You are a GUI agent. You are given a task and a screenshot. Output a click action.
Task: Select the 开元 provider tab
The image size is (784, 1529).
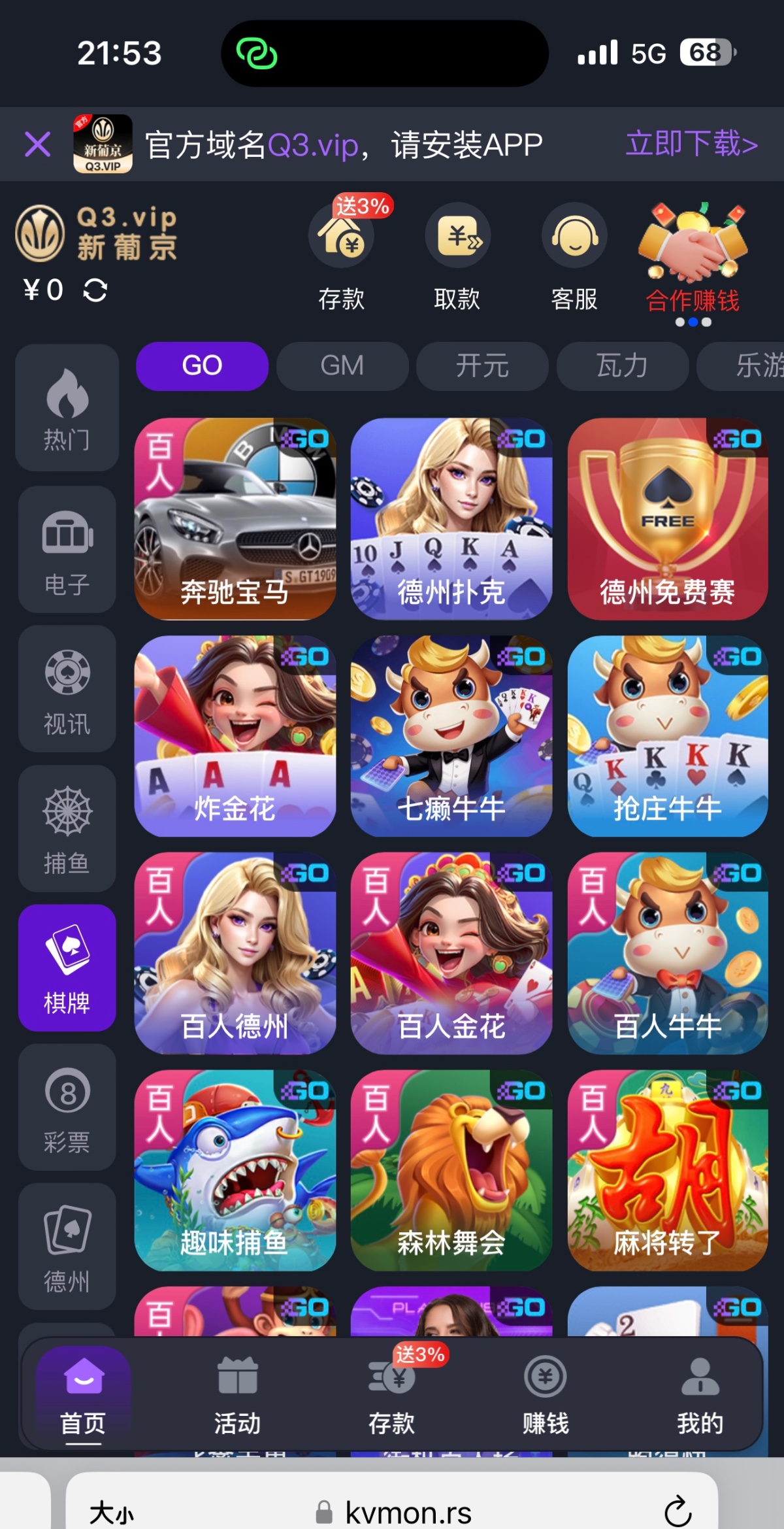click(x=482, y=365)
